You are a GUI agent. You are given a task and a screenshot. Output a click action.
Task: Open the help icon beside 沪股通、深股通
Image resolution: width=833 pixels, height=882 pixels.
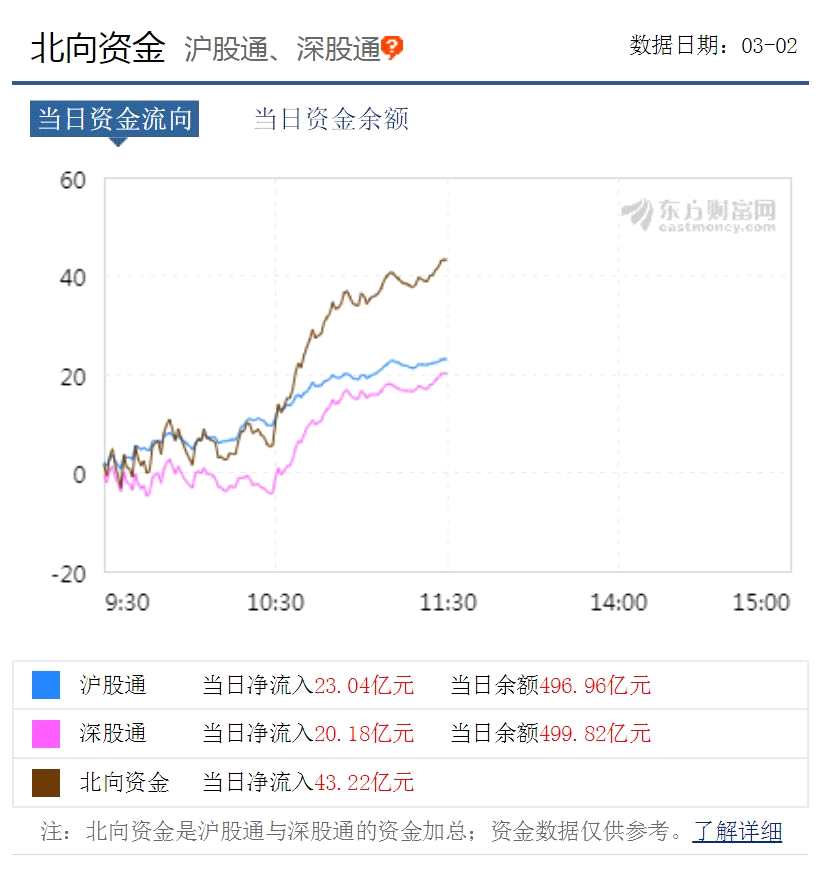(393, 47)
